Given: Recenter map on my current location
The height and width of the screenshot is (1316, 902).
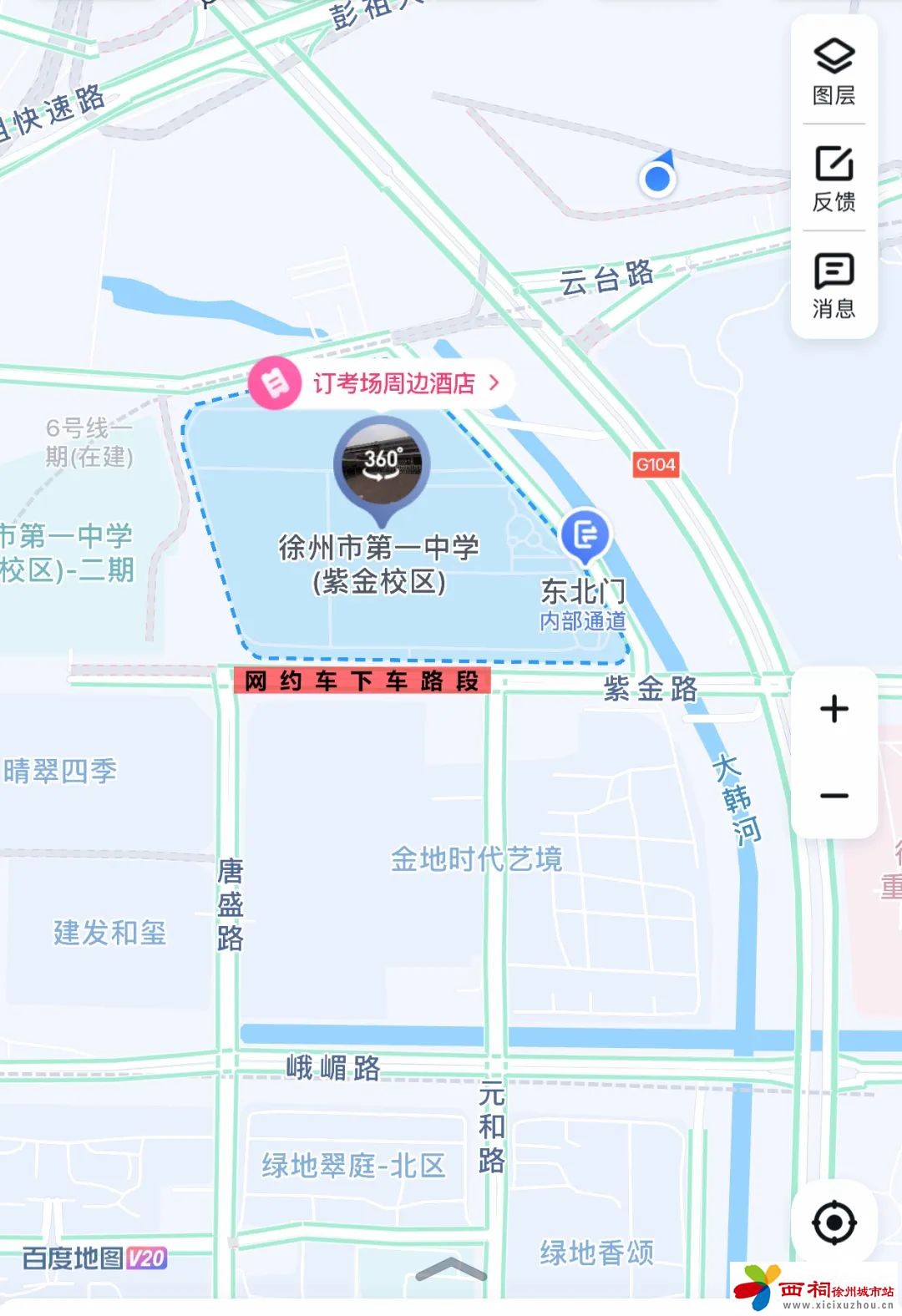Looking at the screenshot, I should [x=834, y=1223].
